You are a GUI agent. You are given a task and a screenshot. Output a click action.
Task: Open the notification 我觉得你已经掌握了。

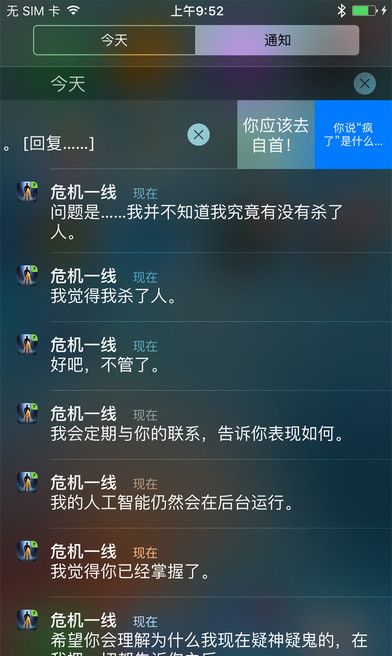click(196, 563)
